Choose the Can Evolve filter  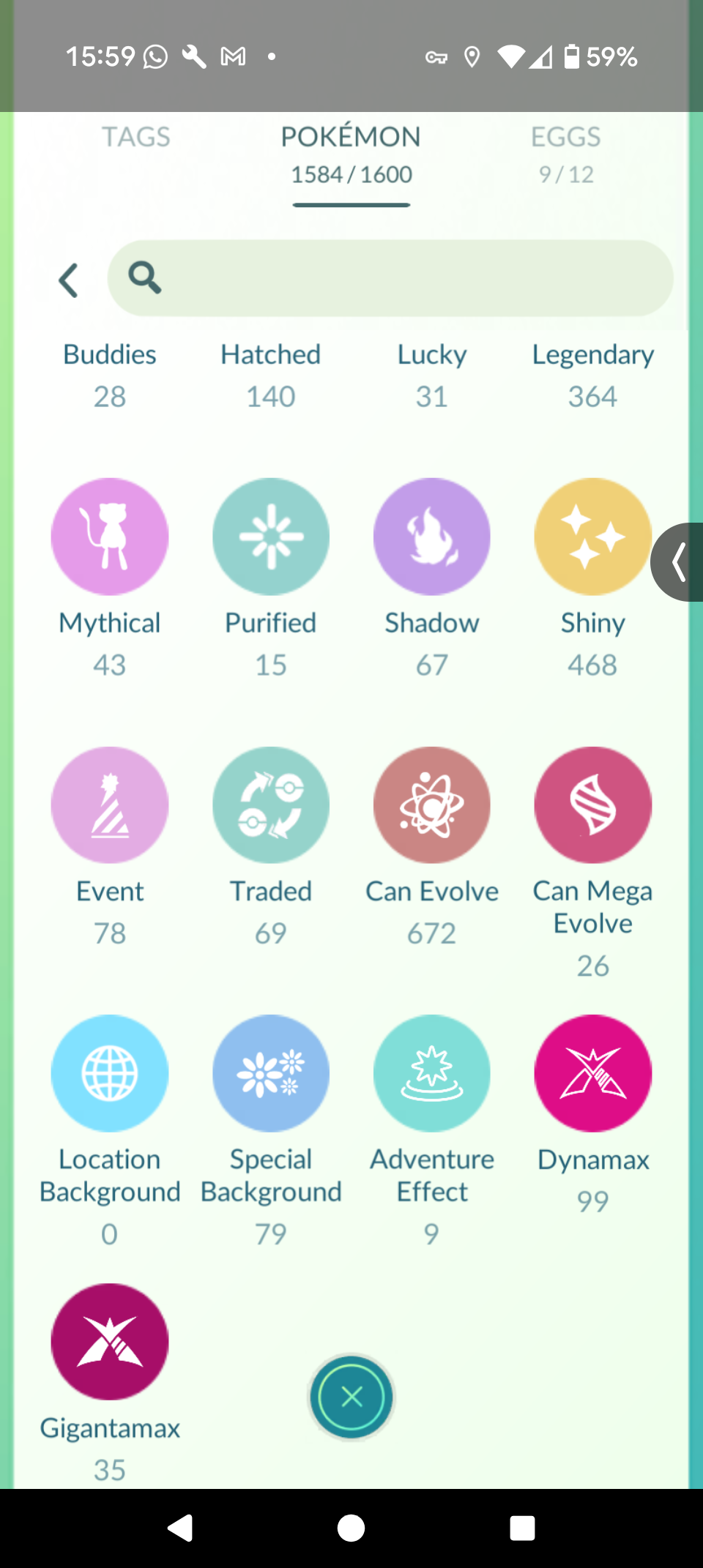click(432, 805)
